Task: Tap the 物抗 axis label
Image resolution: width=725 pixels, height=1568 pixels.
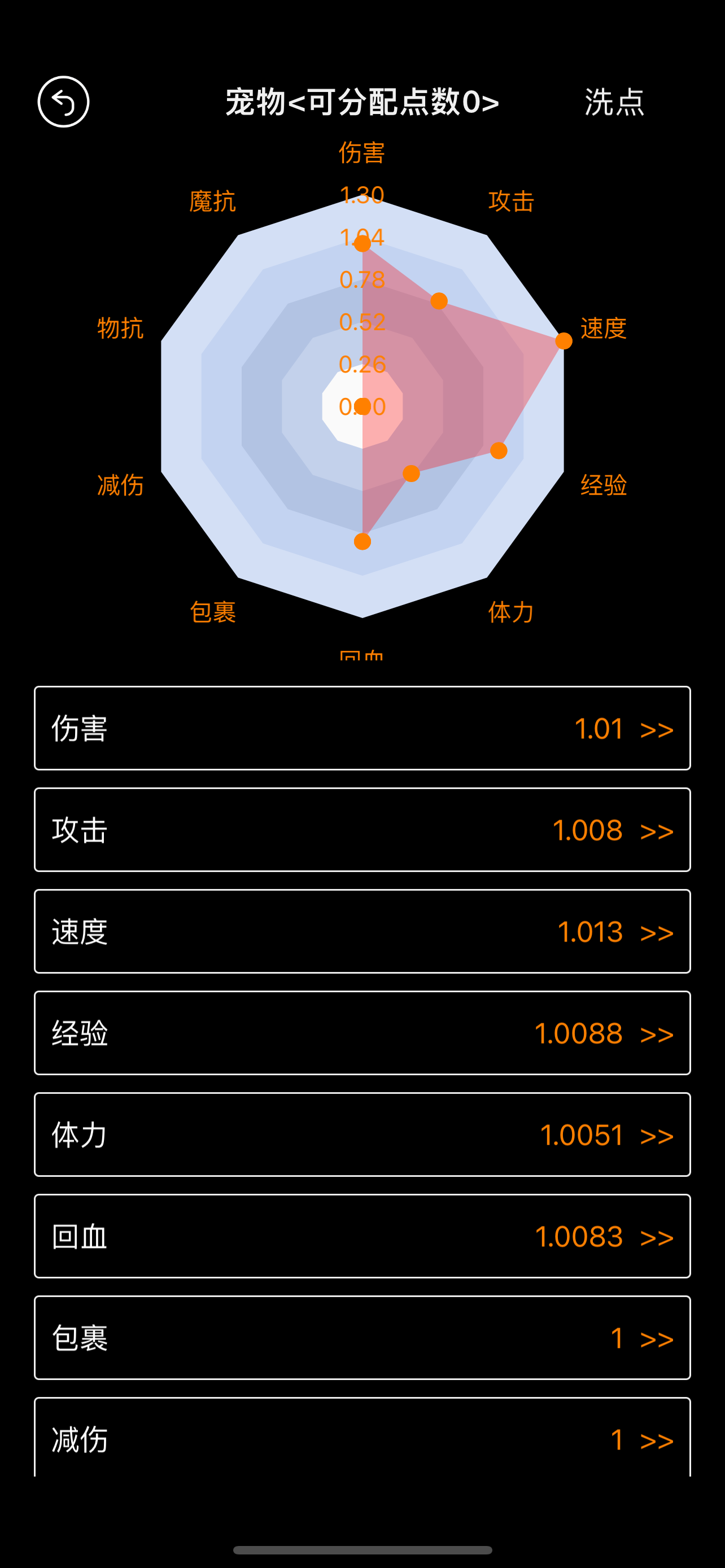Action: (x=120, y=328)
